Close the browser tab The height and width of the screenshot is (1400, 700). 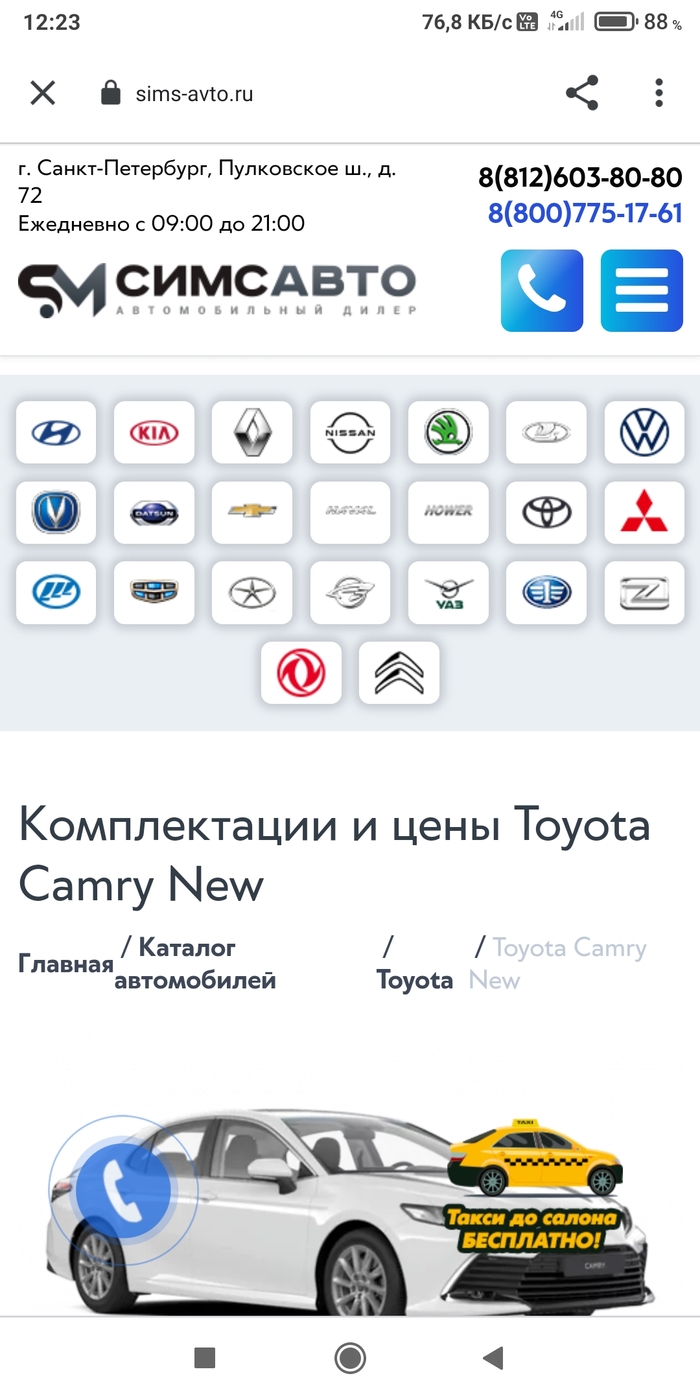[42, 94]
